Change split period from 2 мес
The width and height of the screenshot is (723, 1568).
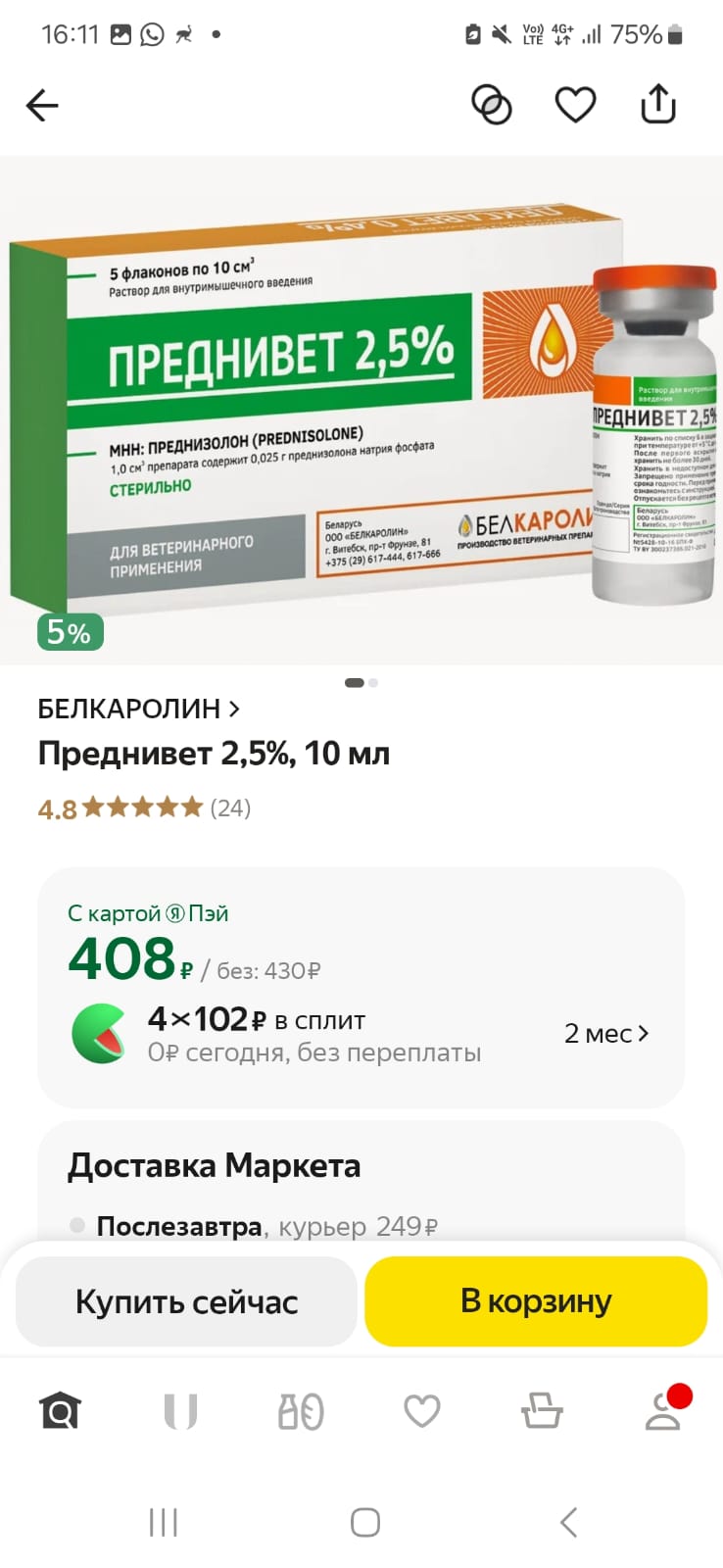[606, 1034]
